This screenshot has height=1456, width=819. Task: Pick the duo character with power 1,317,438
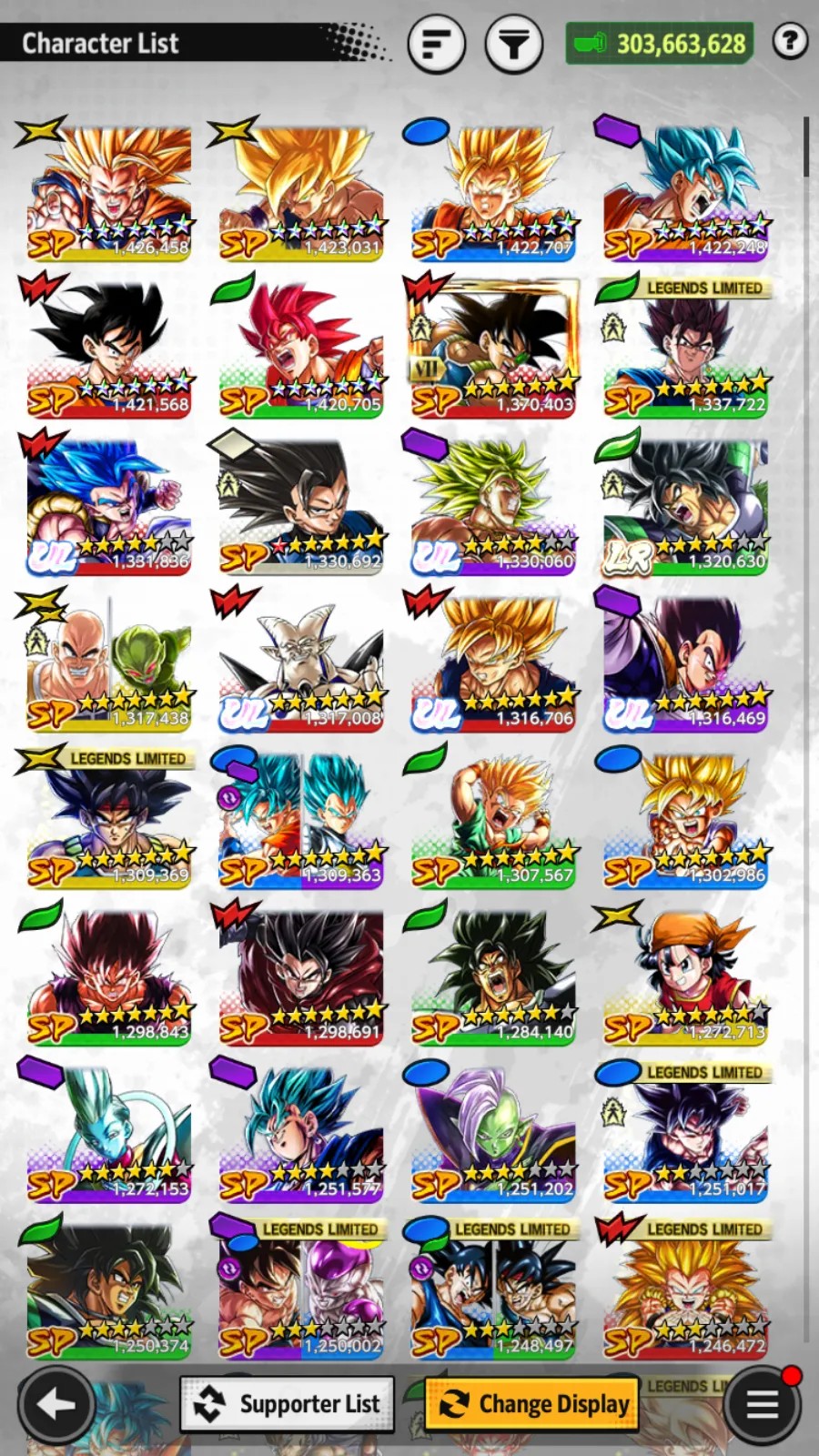point(109,663)
